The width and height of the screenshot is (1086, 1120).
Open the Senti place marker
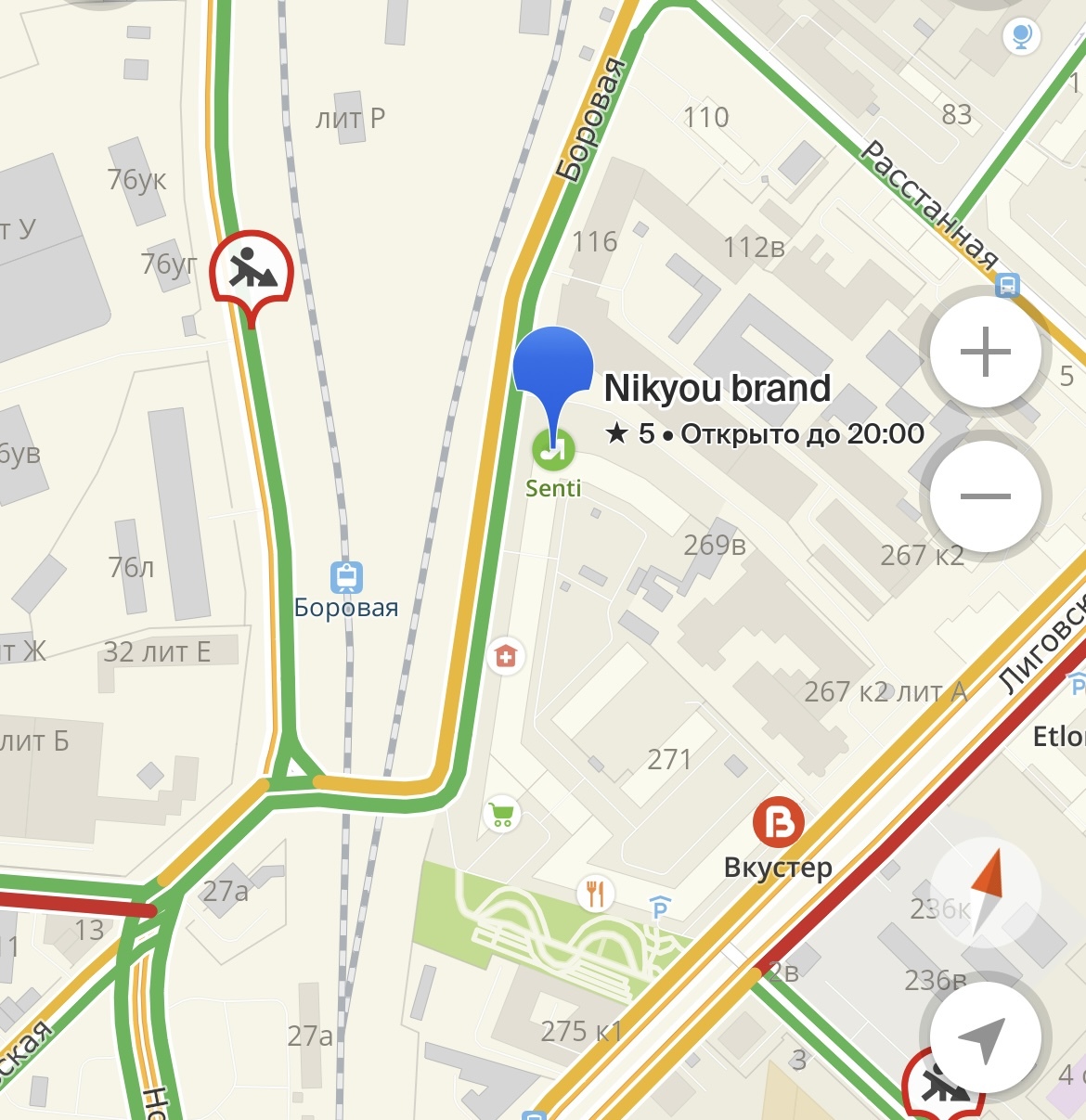click(553, 452)
